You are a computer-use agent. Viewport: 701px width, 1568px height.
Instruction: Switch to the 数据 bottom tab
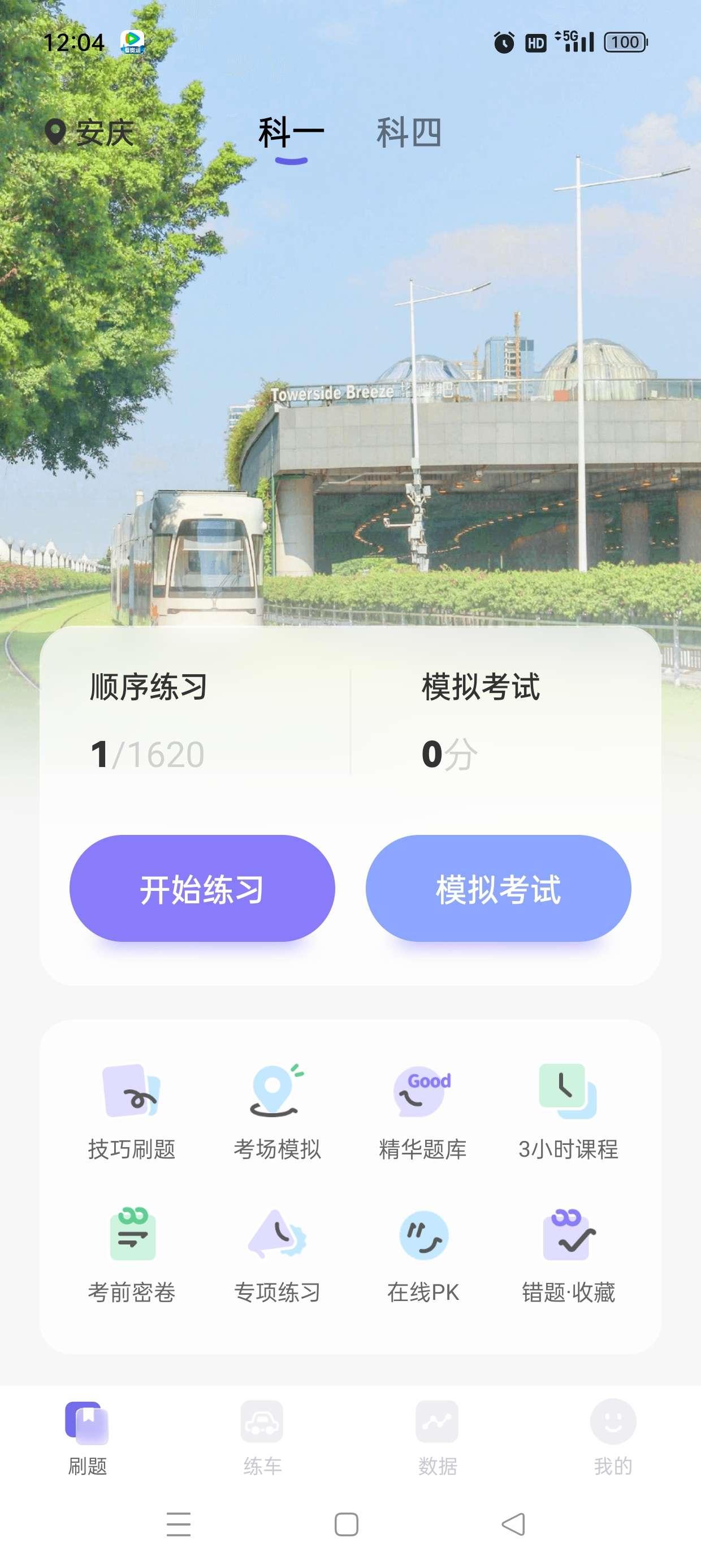tap(438, 1437)
